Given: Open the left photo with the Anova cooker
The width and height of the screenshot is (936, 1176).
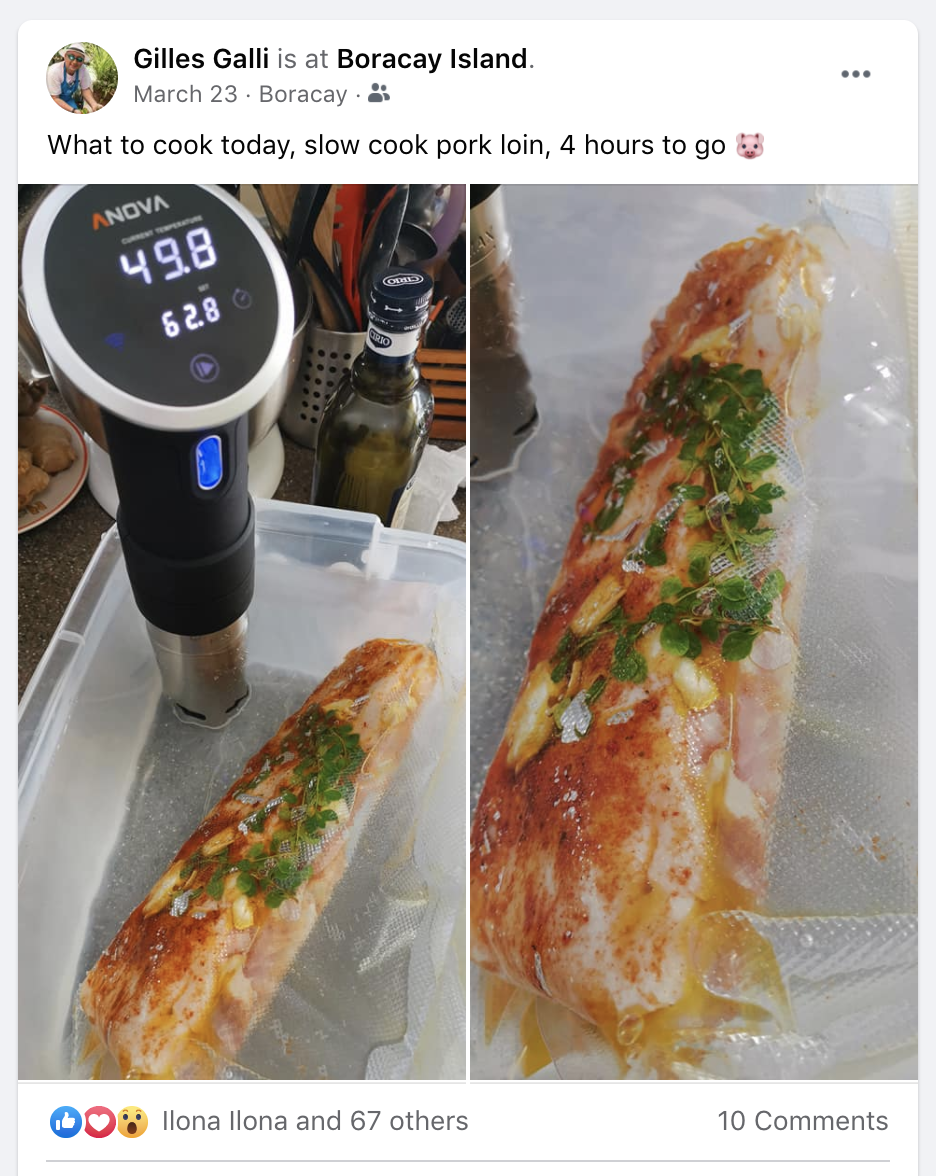Looking at the screenshot, I should tap(242, 632).
